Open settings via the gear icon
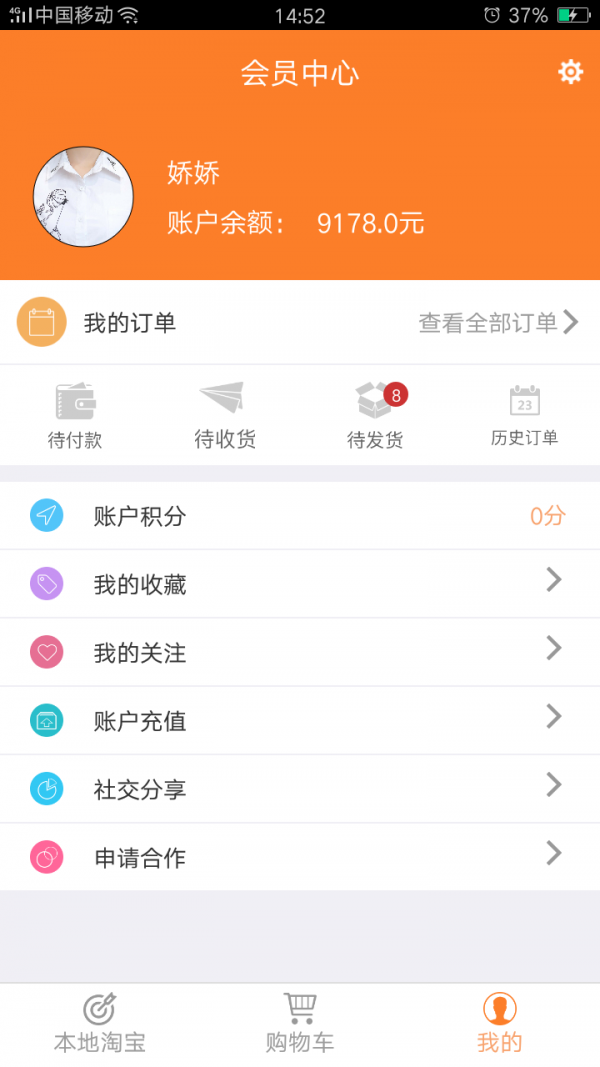This screenshot has height=1067, width=600. 570,71
